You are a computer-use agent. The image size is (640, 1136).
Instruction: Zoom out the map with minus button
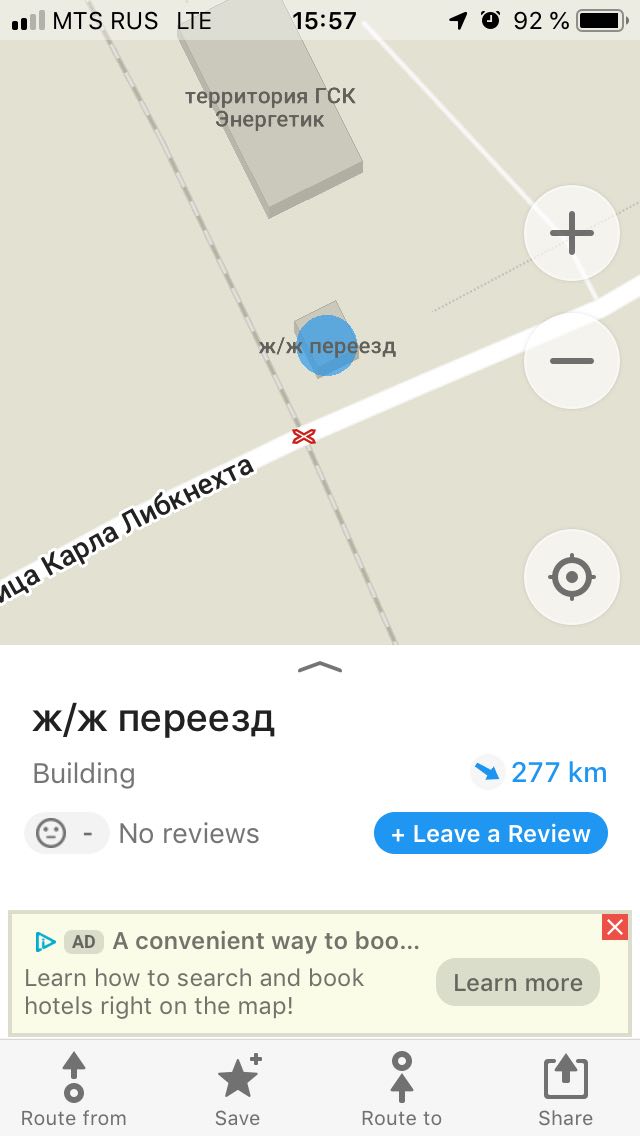(572, 361)
